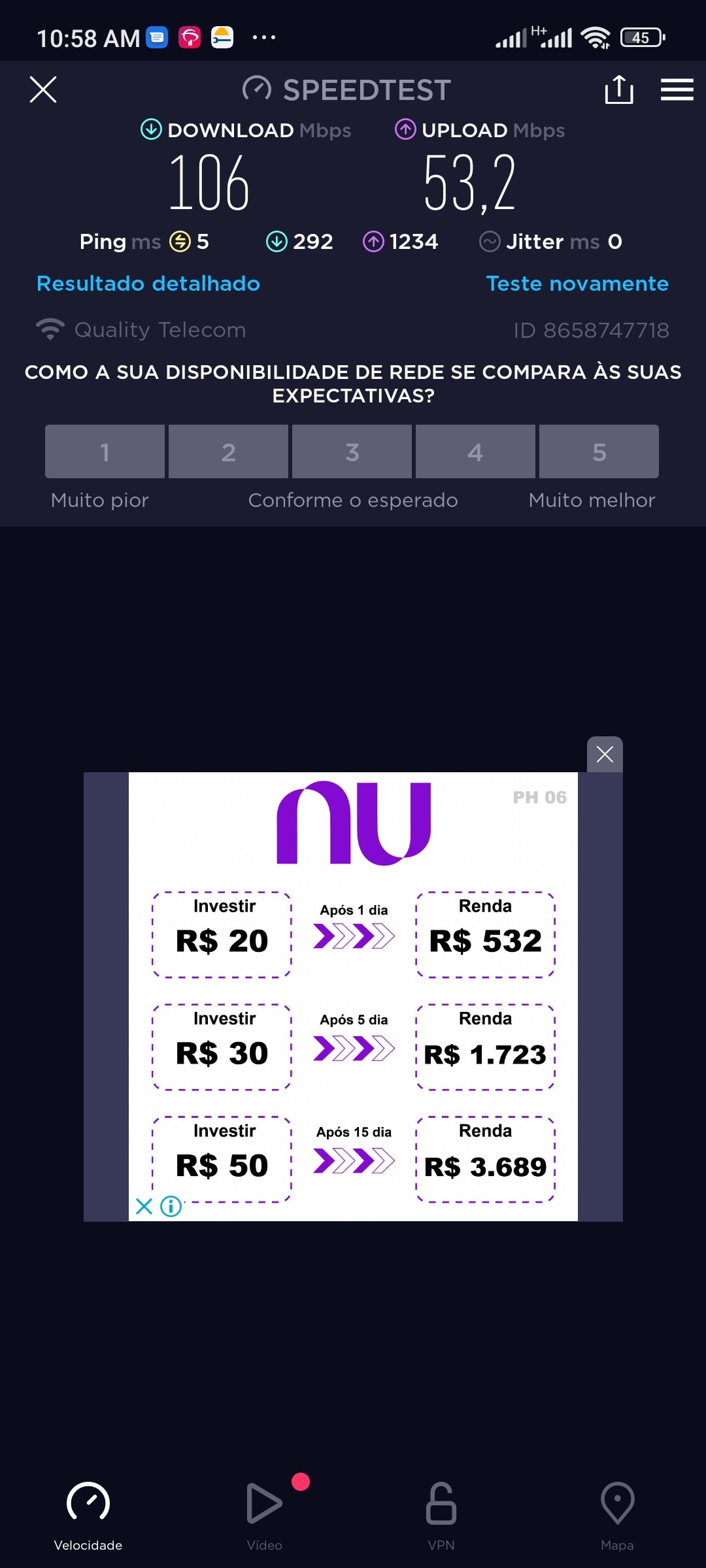Viewport: 706px width, 1568px height.
Task: Close the Speedtest result screen
Action: pyautogui.click(x=43, y=90)
